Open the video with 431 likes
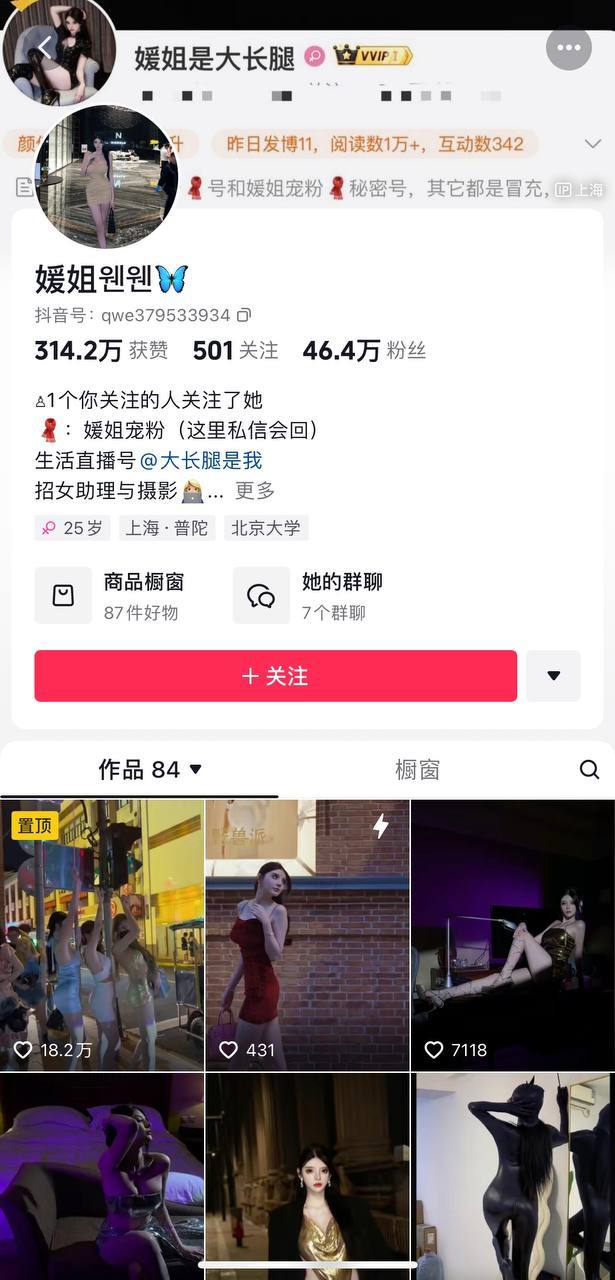Viewport: 615px width, 1280px height. coord(307,935)
